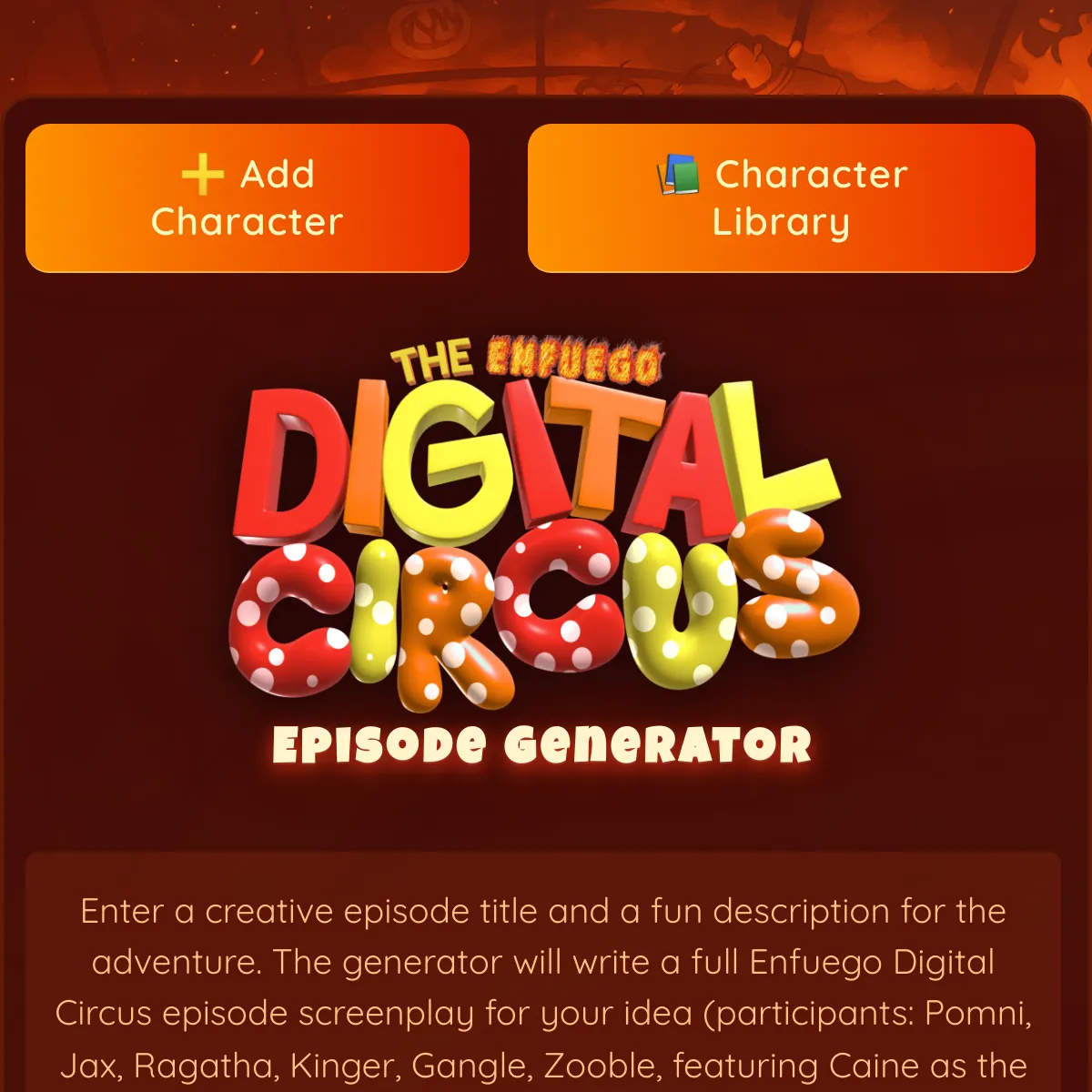This screenshot has height=1092, width=1092.
Task: Tap the Add Character button
Action: pos(248,198)
